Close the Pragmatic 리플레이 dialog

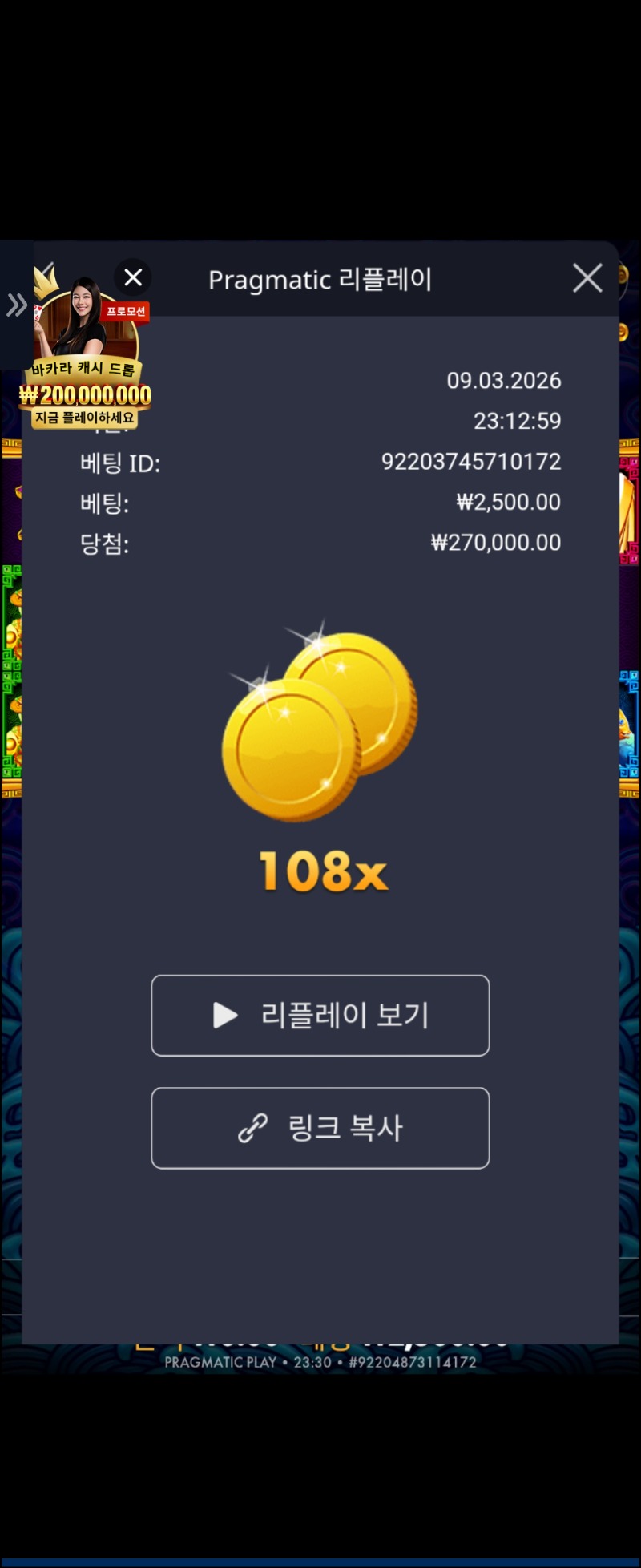[587, 278]
